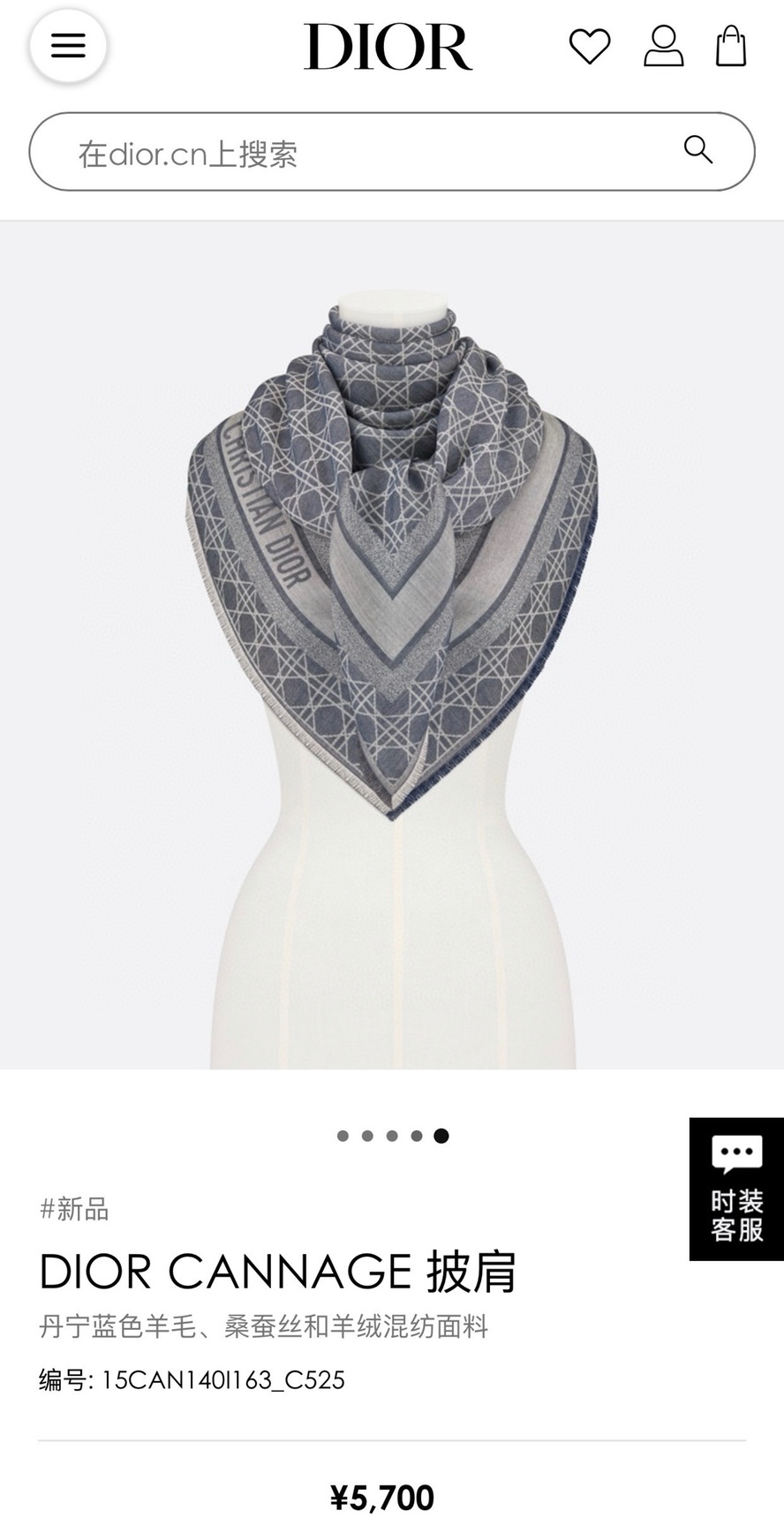Tap the magnifying glass search icon
Image resolution: width=784 pixels, height=1518 pixels.
[697, 150]
